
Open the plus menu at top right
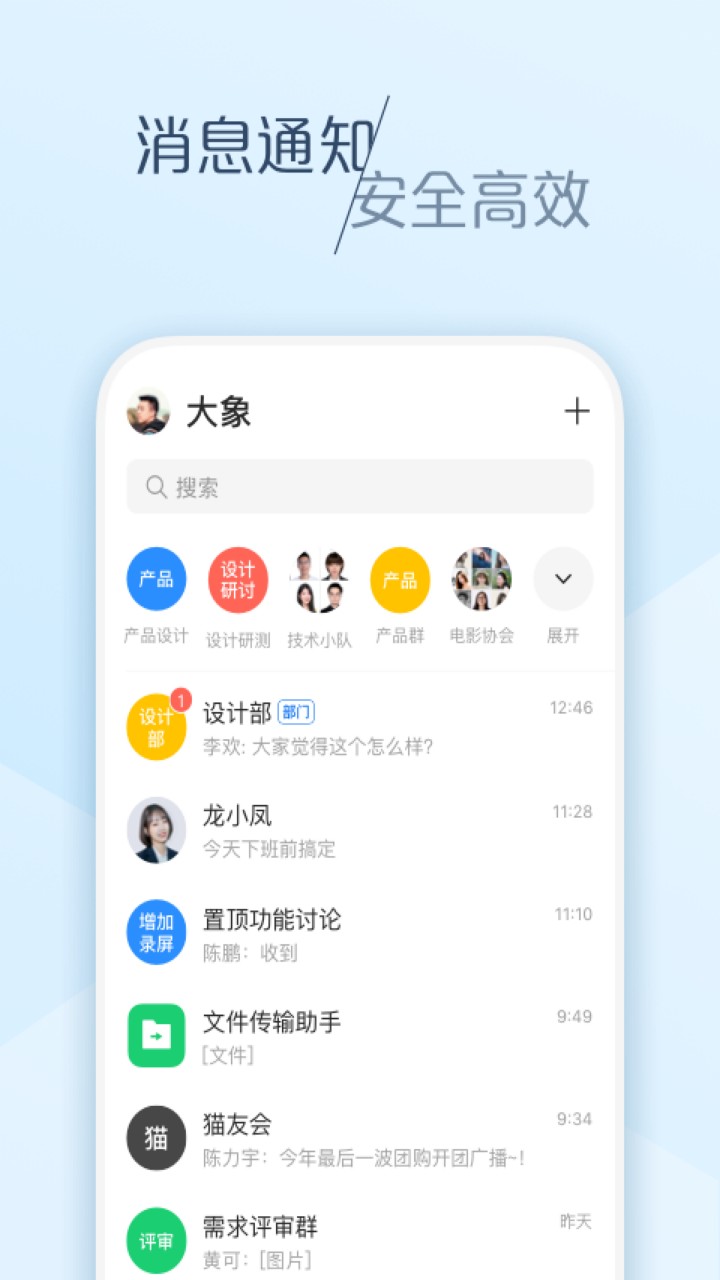coord(577,411)
